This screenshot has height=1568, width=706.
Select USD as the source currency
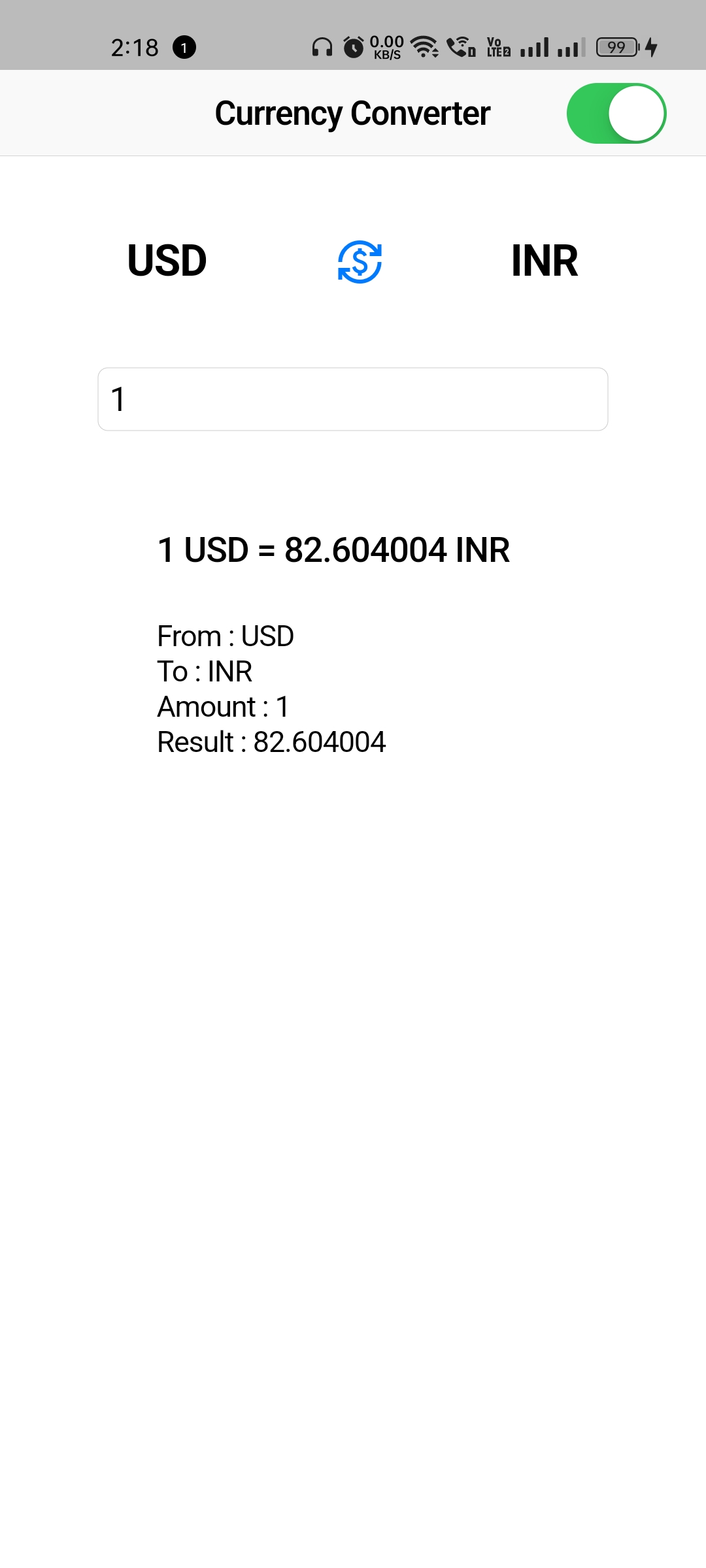167,261
